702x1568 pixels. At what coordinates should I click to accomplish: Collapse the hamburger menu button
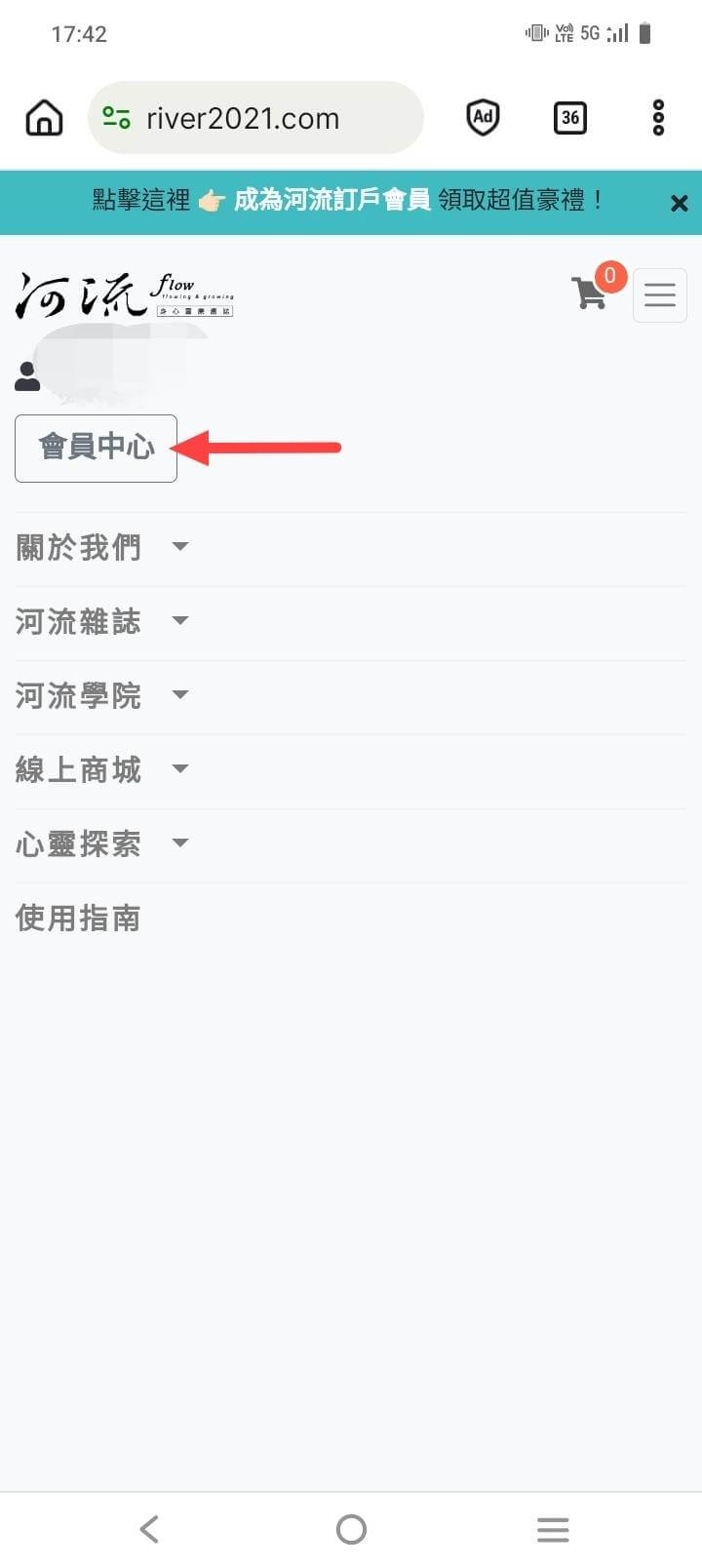click(x=660, y=294)
